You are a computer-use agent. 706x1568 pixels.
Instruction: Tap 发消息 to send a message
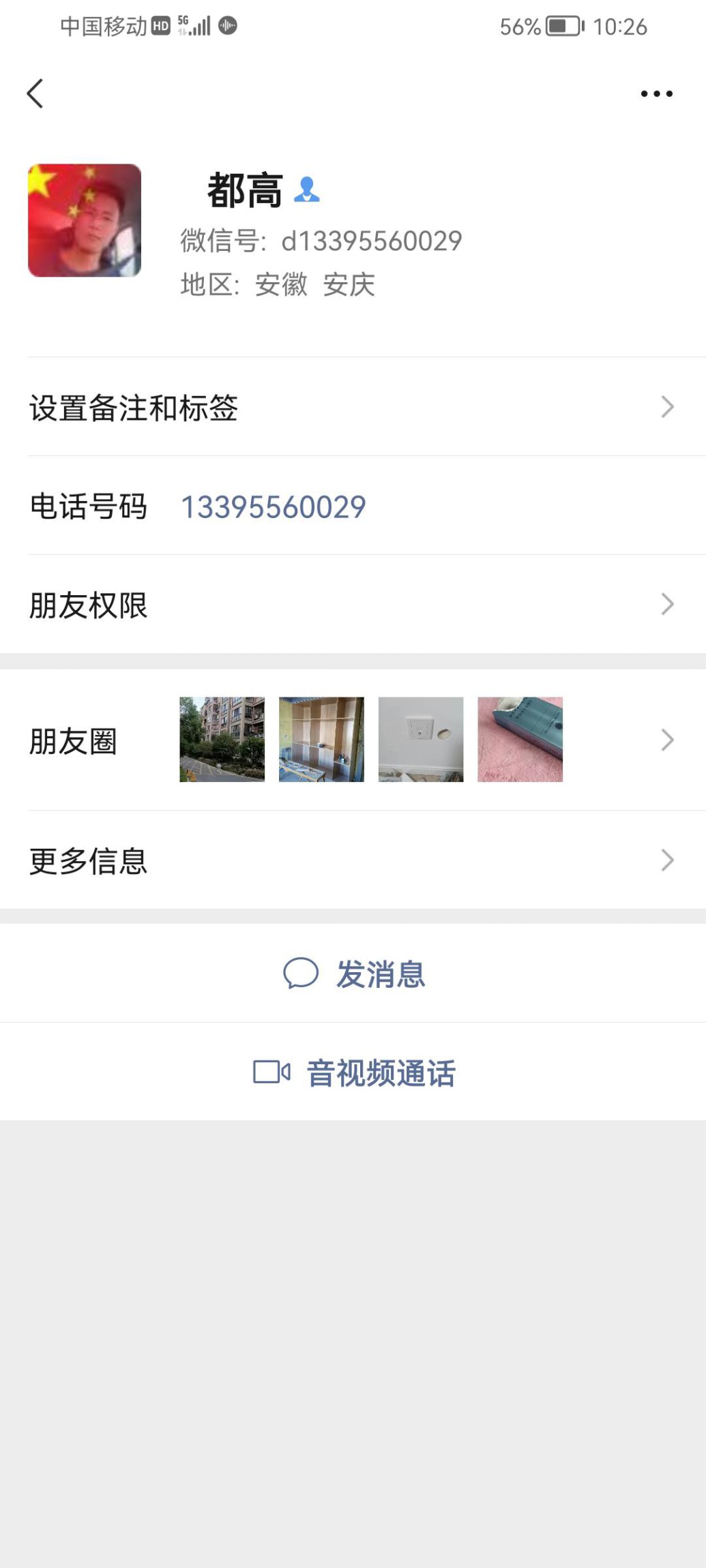355,974
